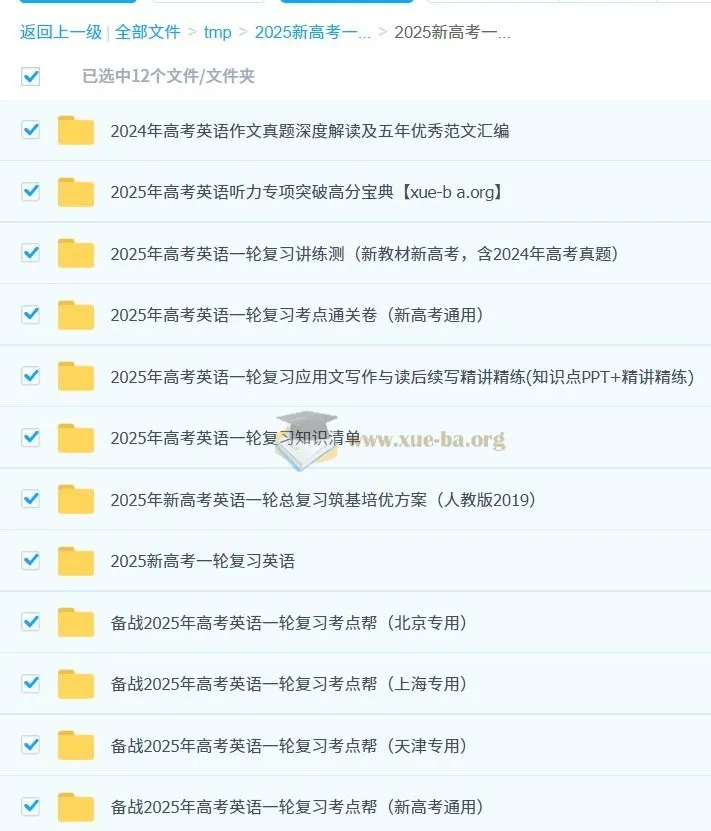Open the 2025新高考一... parent breadcrumb link

tap(312, 32)
